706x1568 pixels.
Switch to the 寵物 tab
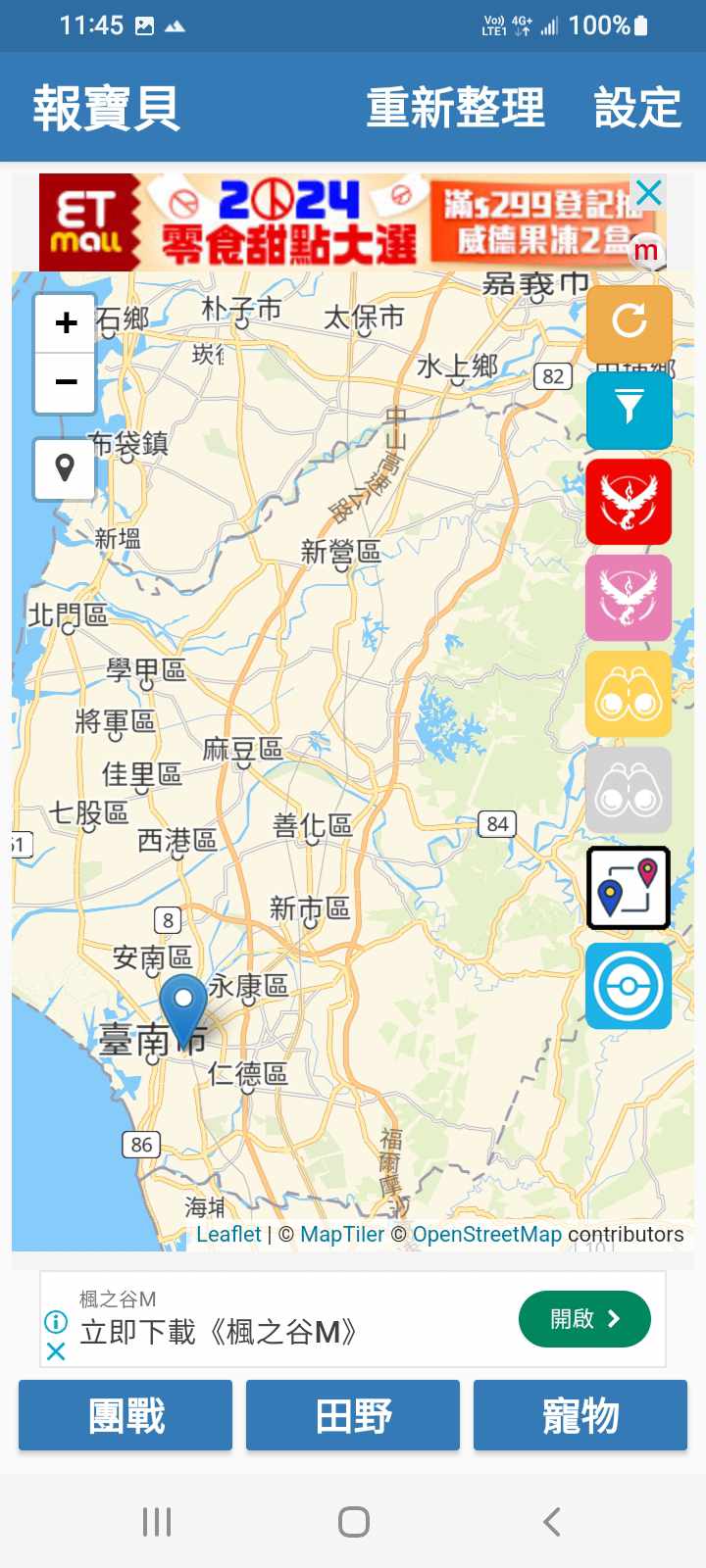click(580, 1415)
